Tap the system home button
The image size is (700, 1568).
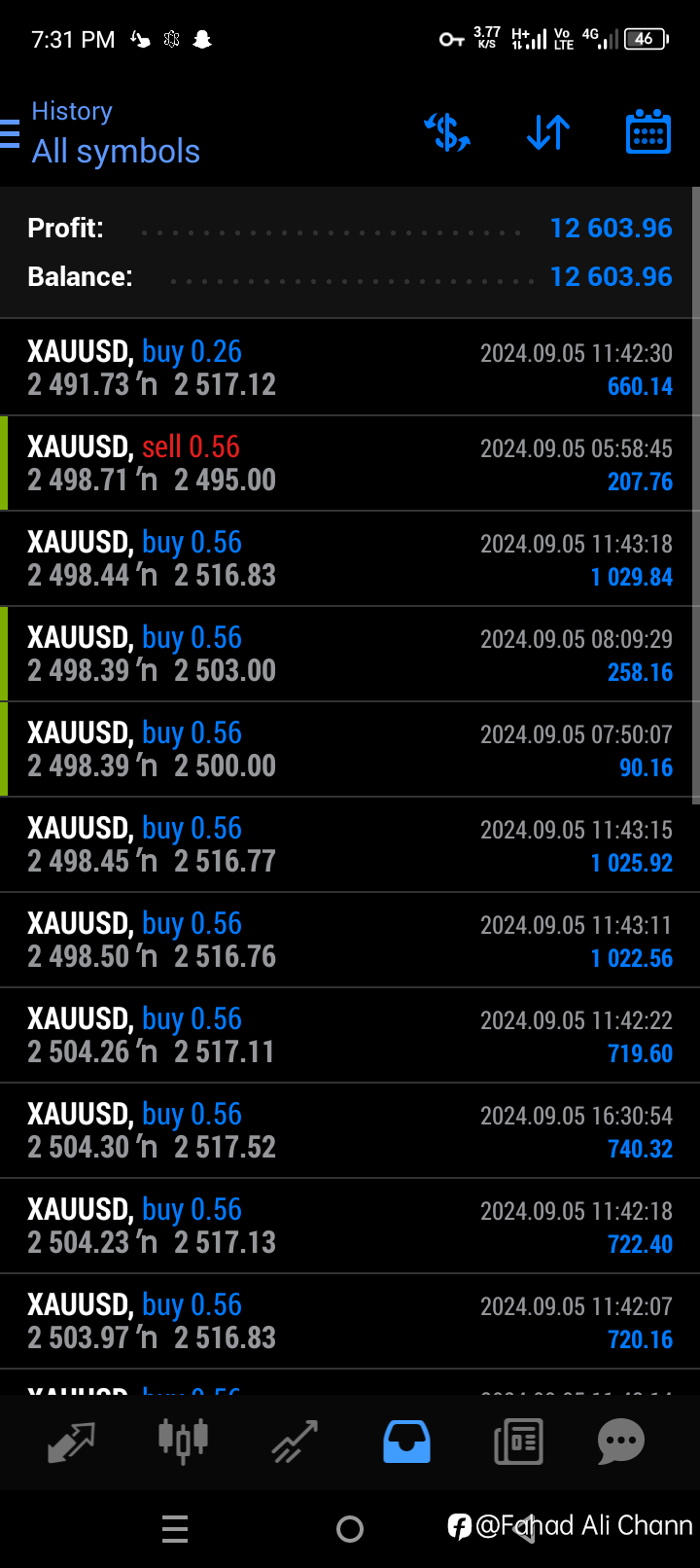[350, 1530]
